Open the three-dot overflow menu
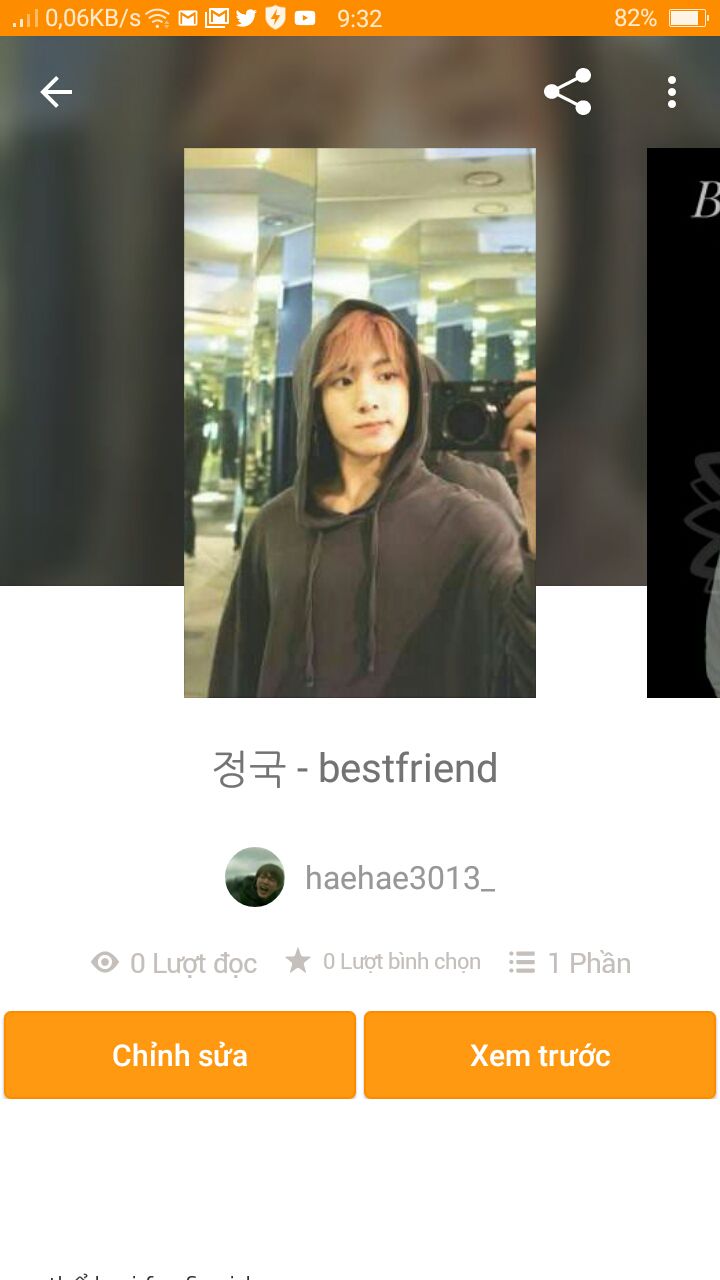720x1280 pixels. (x=672, y=92)
